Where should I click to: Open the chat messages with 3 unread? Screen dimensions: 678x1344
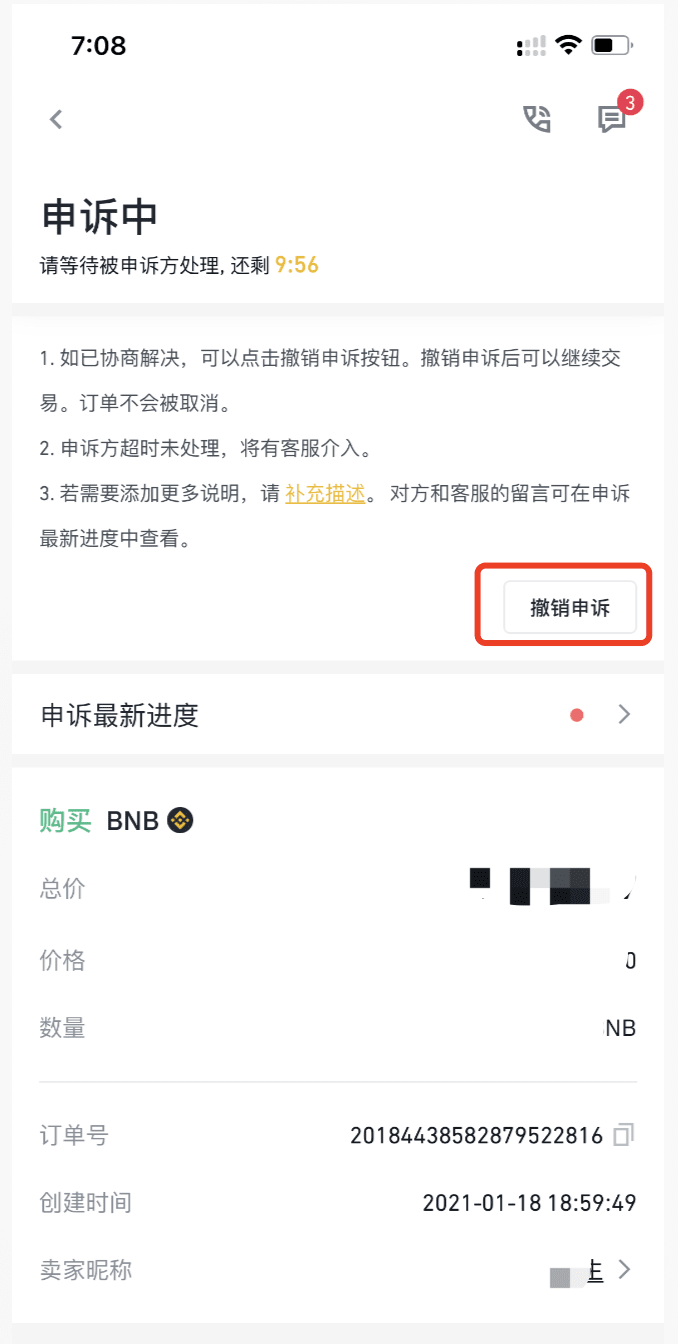click(x=612, y=119)
